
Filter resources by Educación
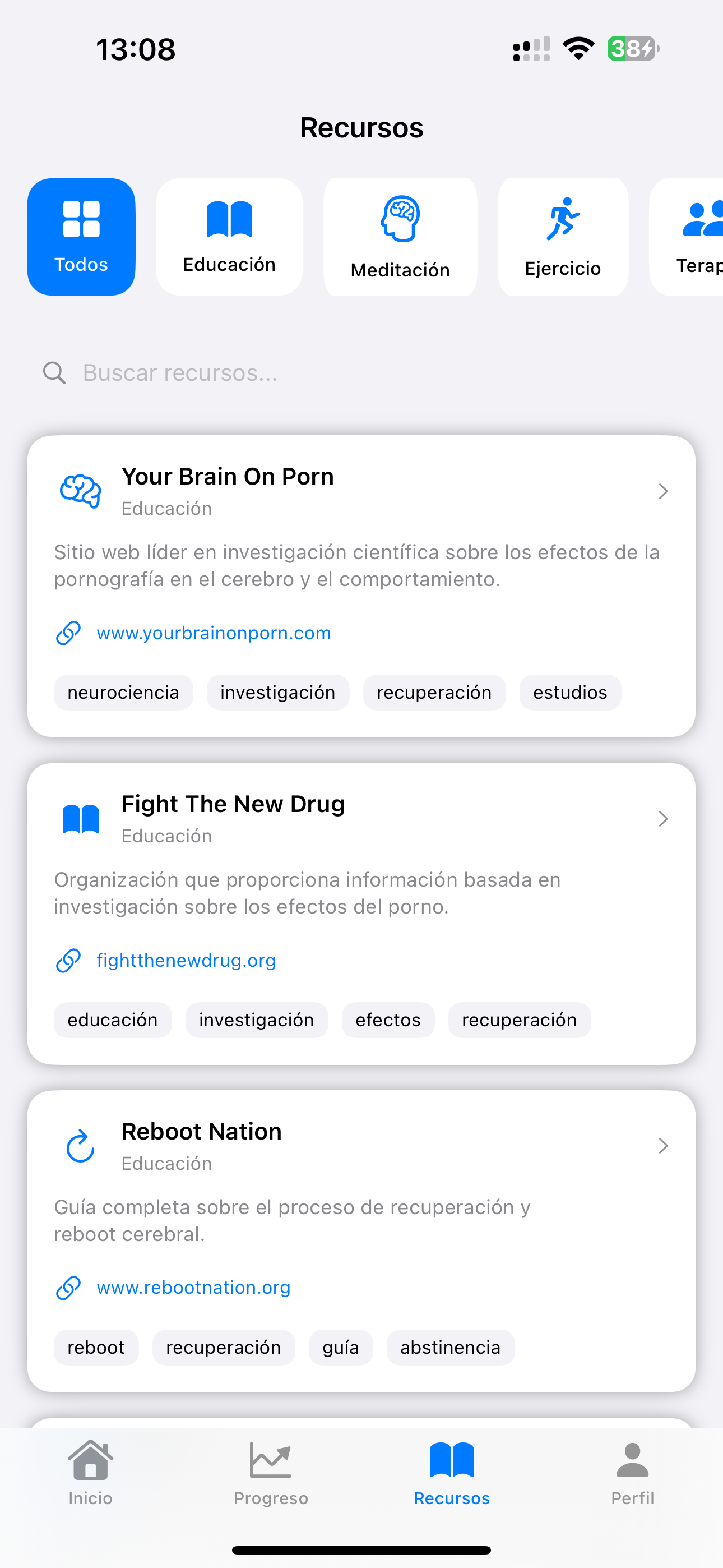(229, 236)
